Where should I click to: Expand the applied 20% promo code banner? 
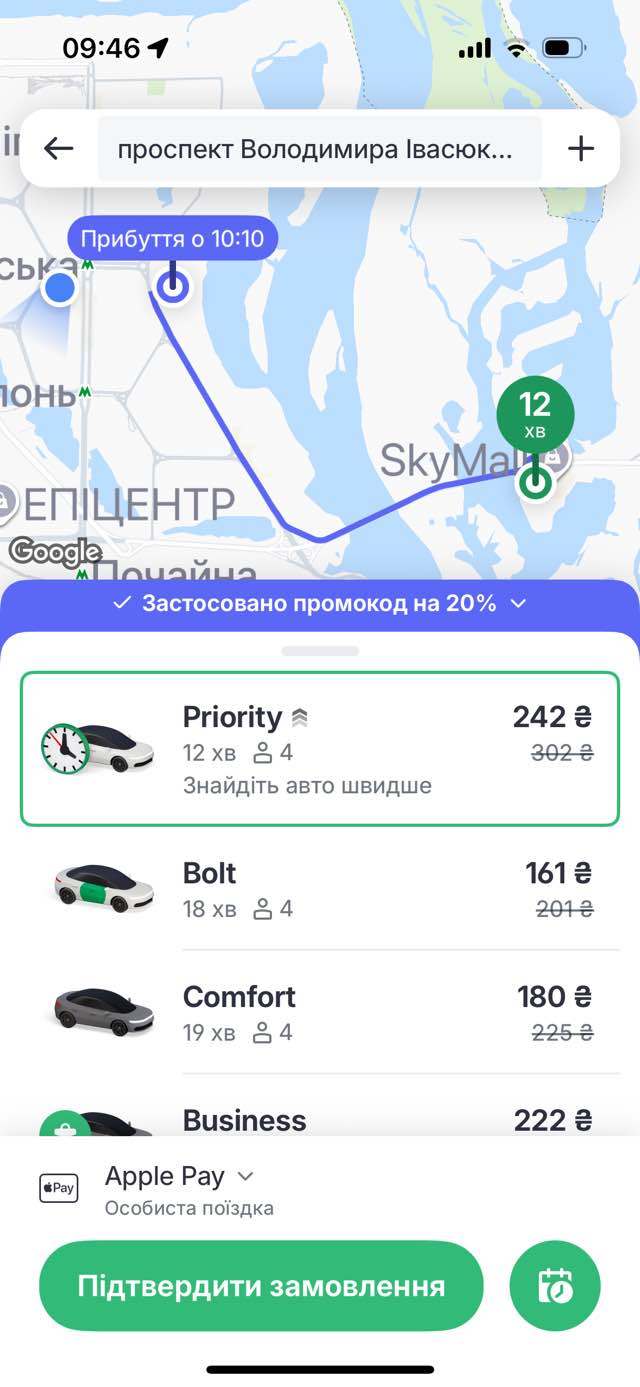(x=320, y=603)
